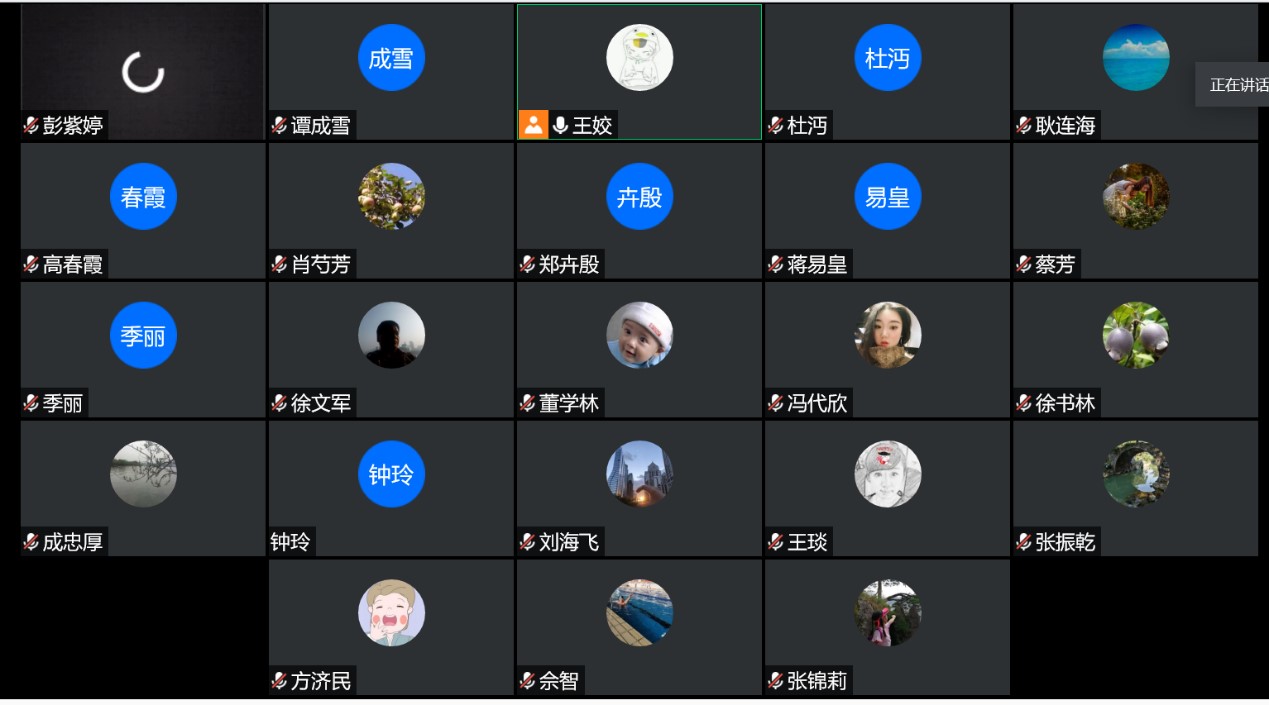Select 成忠厚's participant tile

coord(143,488)
